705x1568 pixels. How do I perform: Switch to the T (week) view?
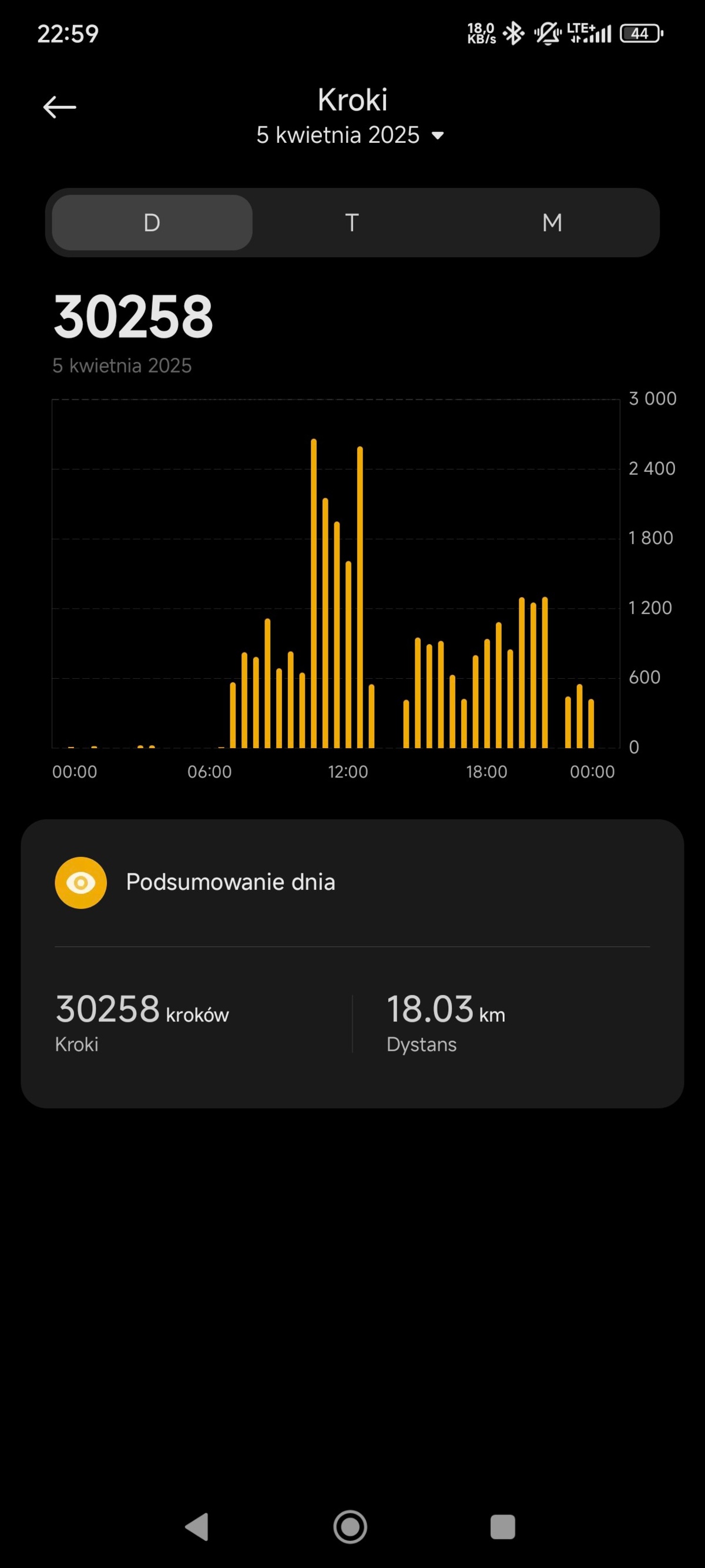click(x=351, y=223)
